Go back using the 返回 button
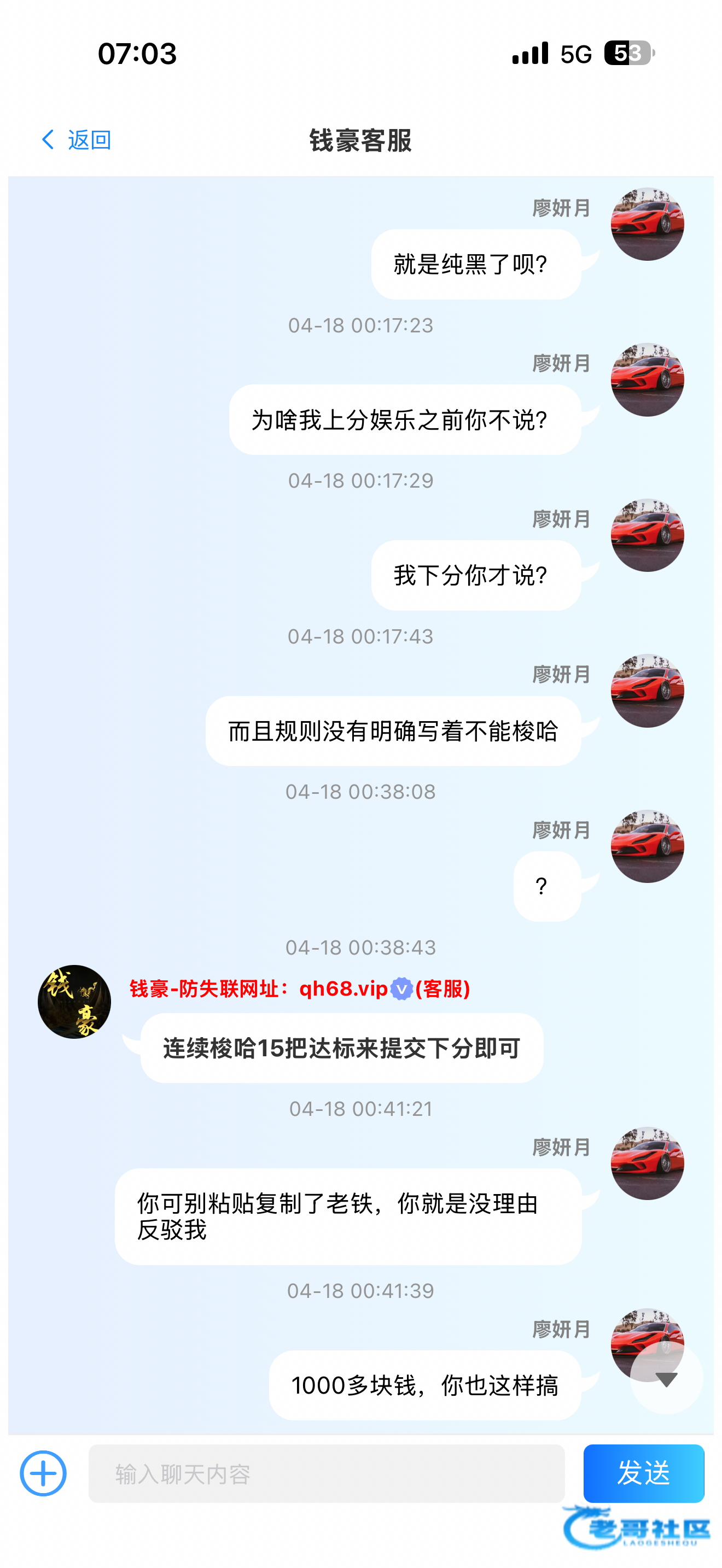This screenshot has width=722, height=1568. click(76, 140)
